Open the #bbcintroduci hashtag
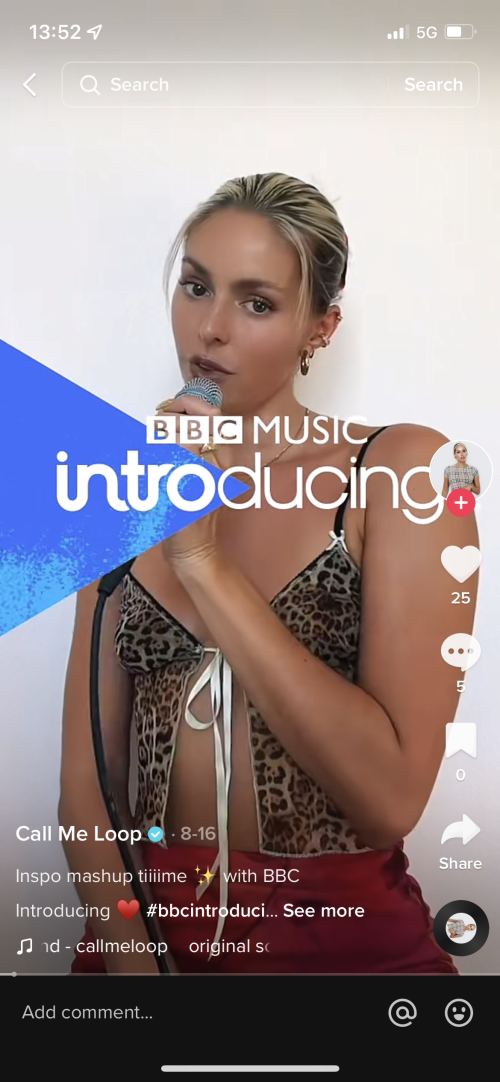Image resolution: width=500 pixels, height=1082 pixels. (212, 910)
